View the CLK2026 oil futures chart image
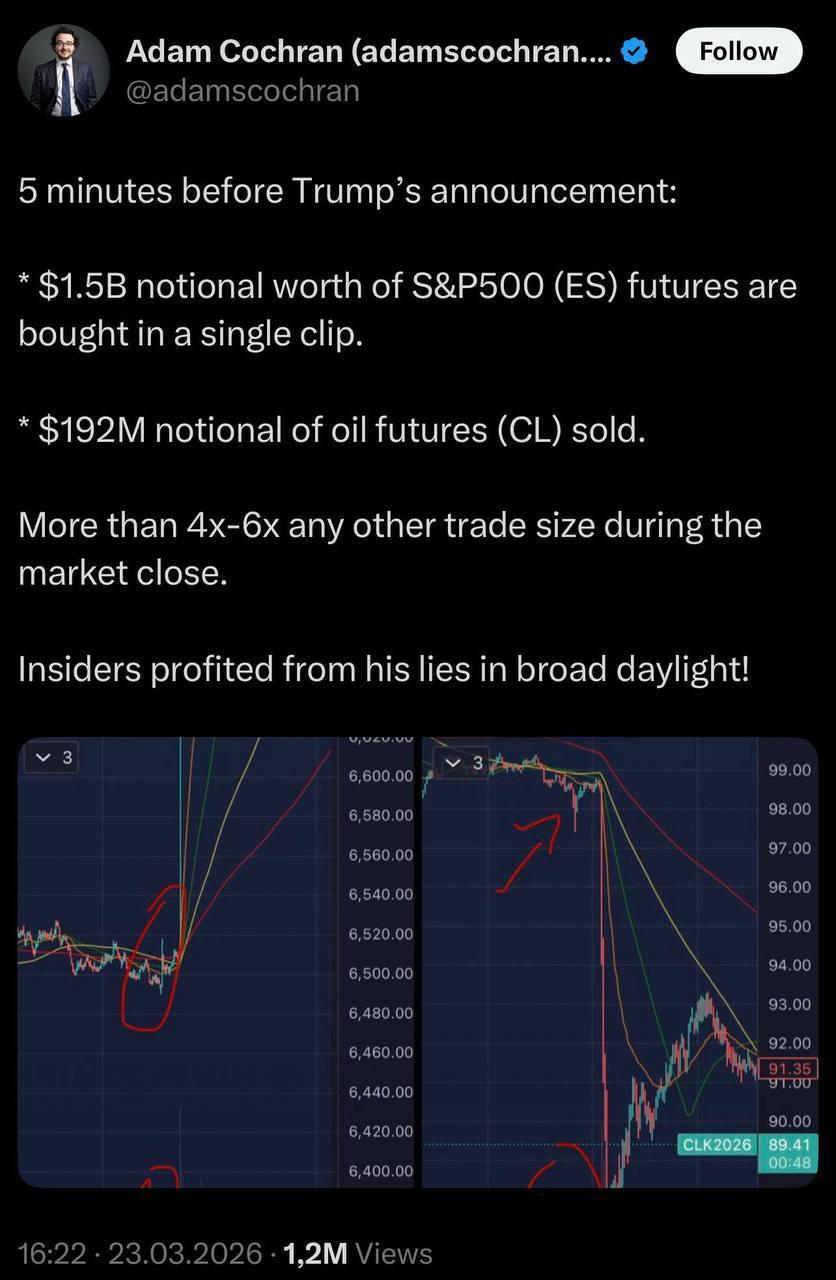 pos(620,962)
